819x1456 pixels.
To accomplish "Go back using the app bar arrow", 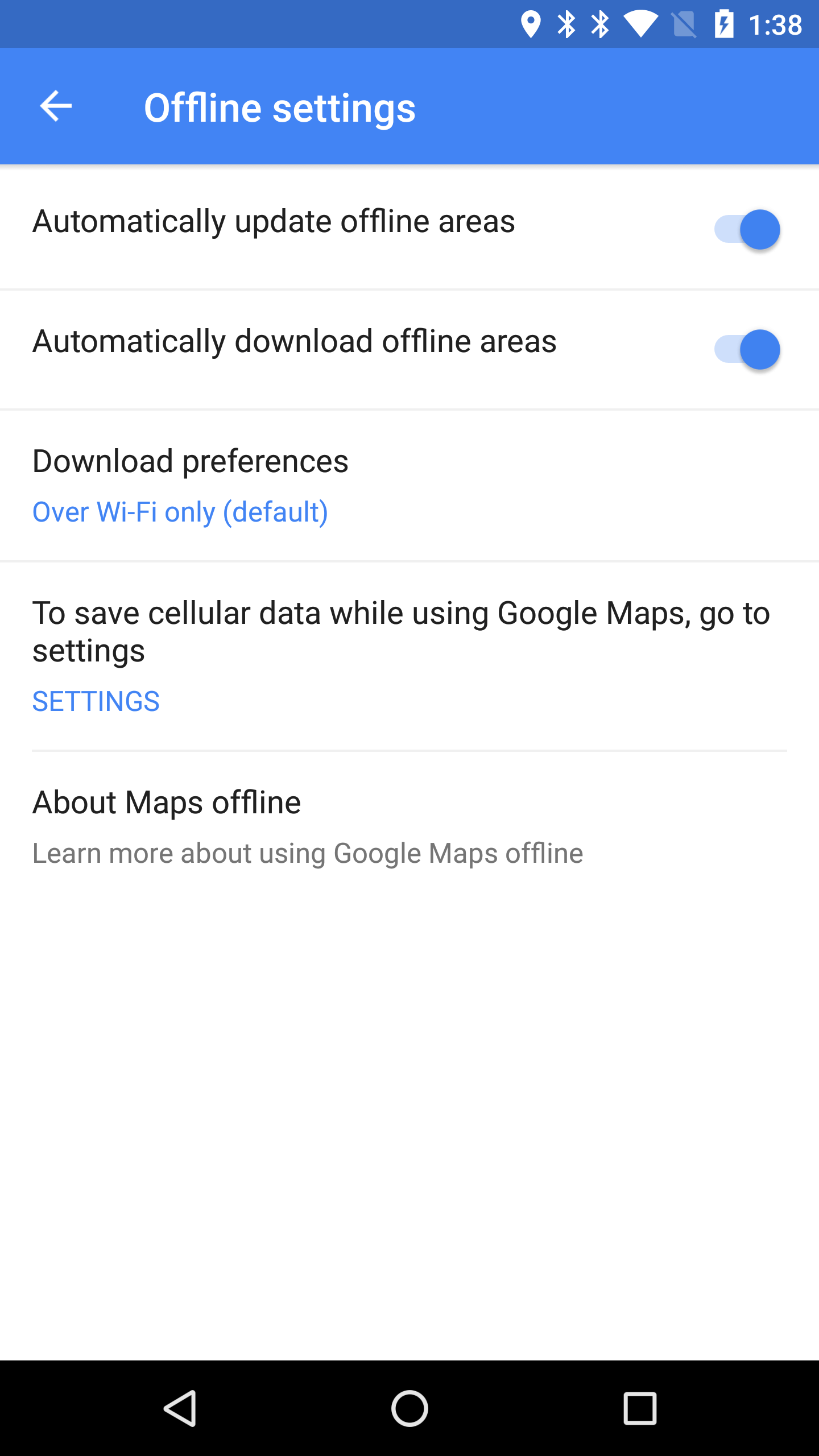I will (56, 106).
